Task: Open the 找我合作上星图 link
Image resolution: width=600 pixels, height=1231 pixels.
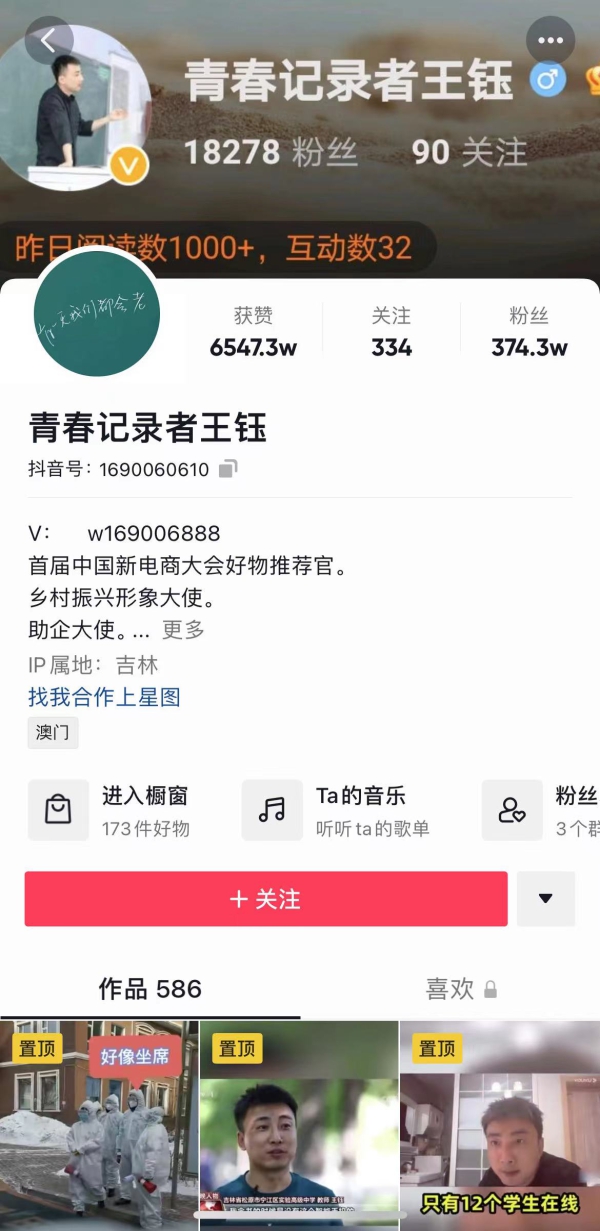Action: [104, 697]
